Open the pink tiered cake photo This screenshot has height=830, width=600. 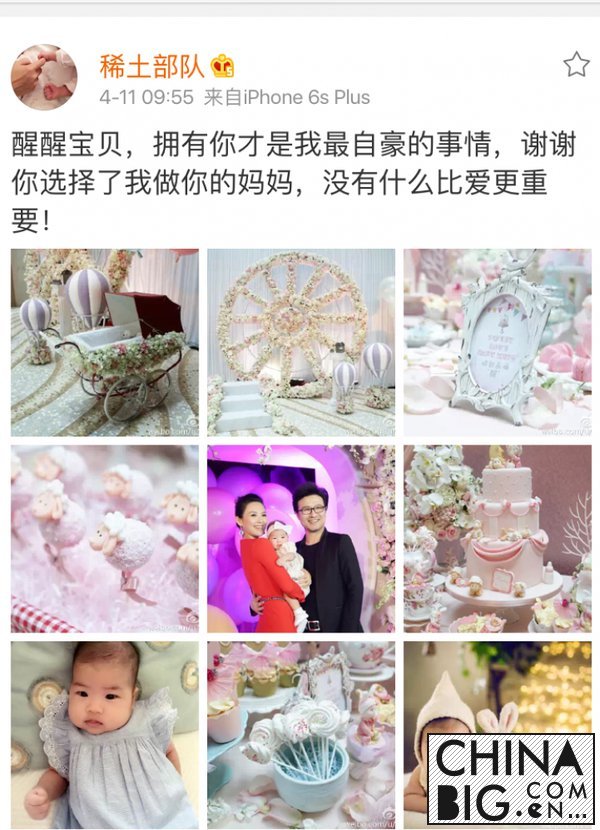coord(497,538)
